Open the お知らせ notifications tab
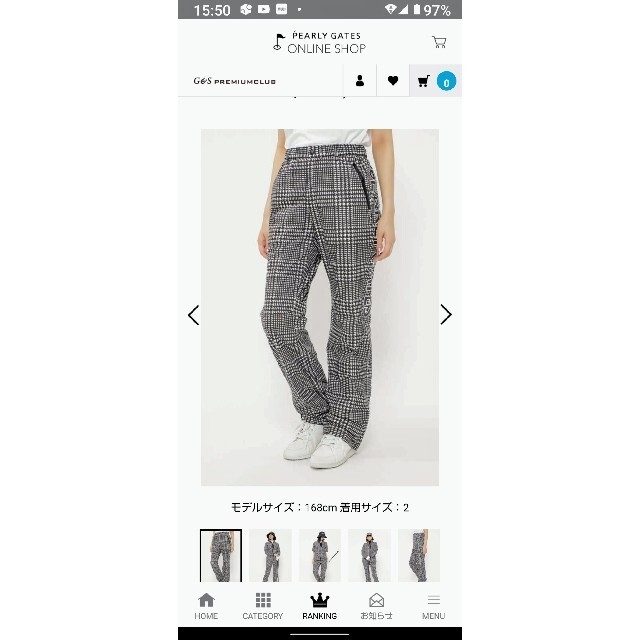640x640 pixels. click(x=376, y=606)
